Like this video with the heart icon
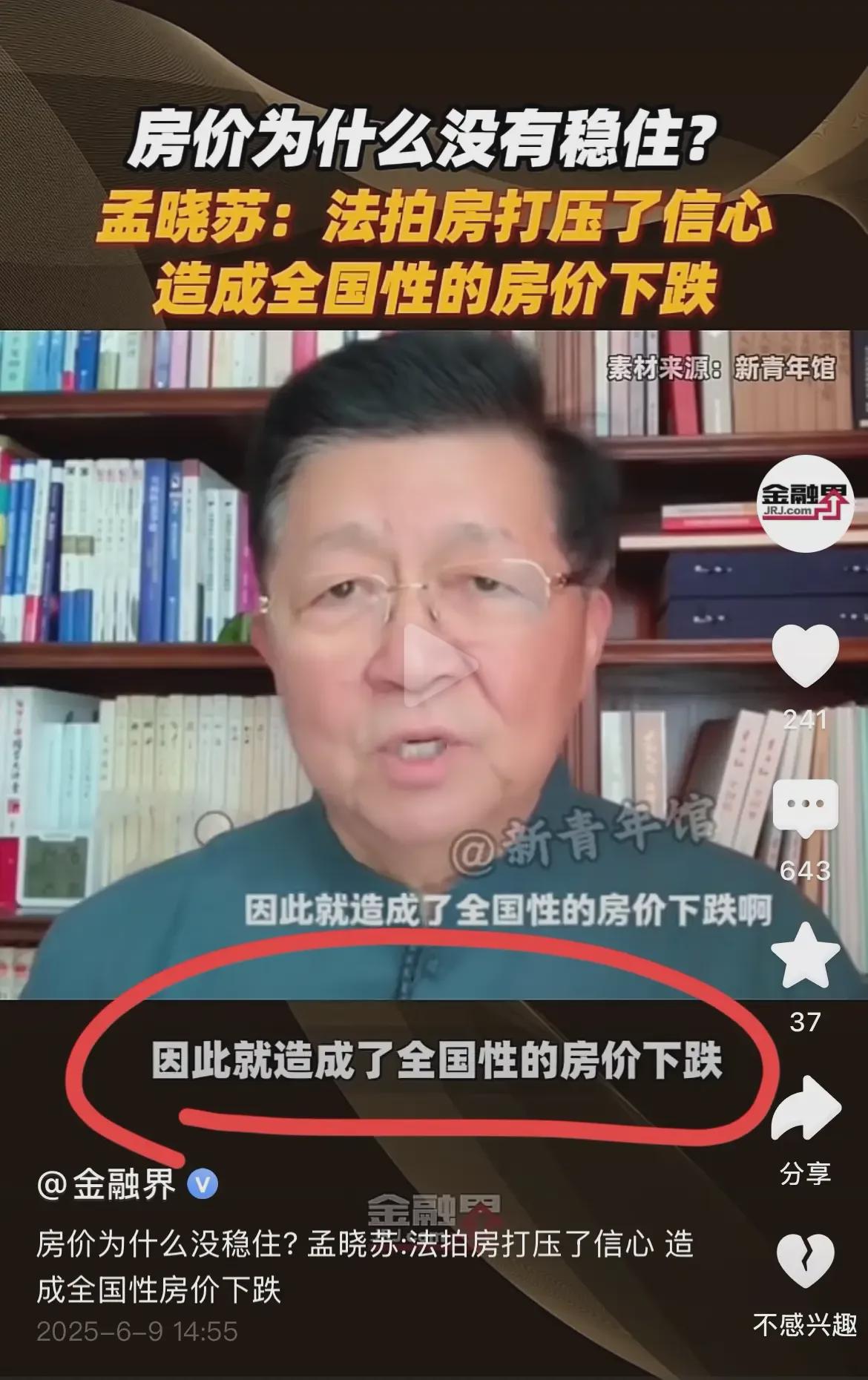Image resolution: width=868 pixels, height=1380 pixels. coord(805,656)
